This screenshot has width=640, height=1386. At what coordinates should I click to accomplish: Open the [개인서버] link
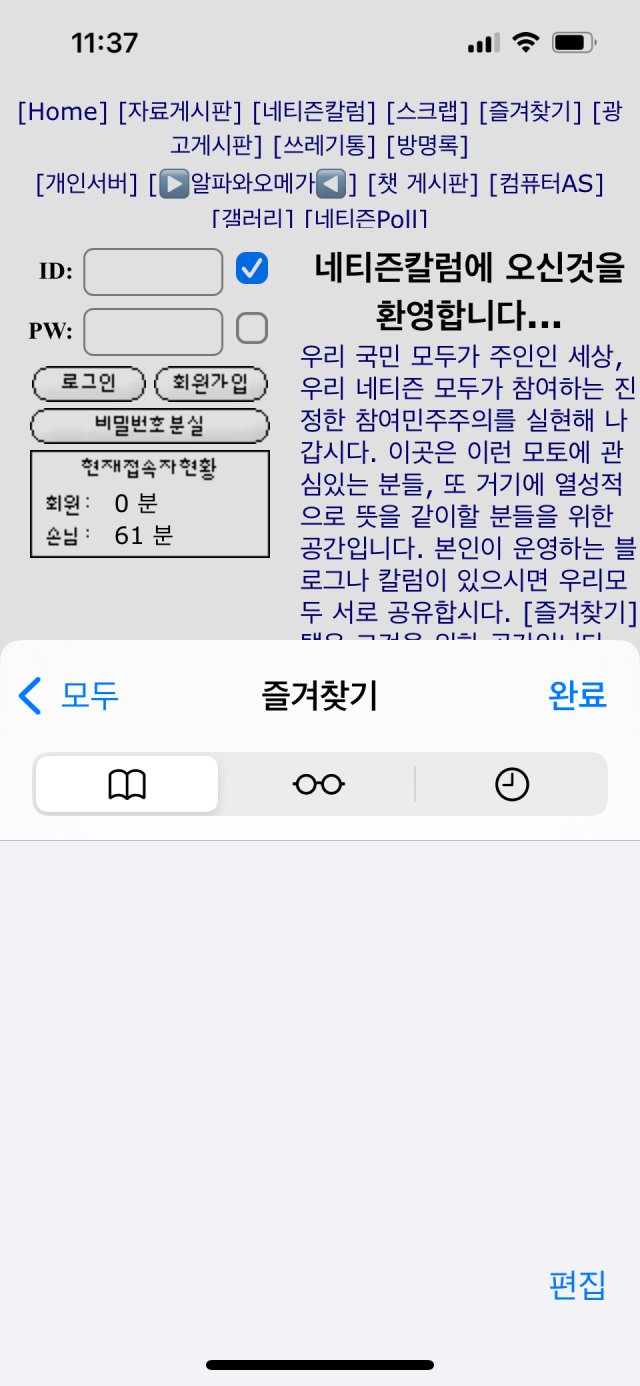(x=87, y=184)
